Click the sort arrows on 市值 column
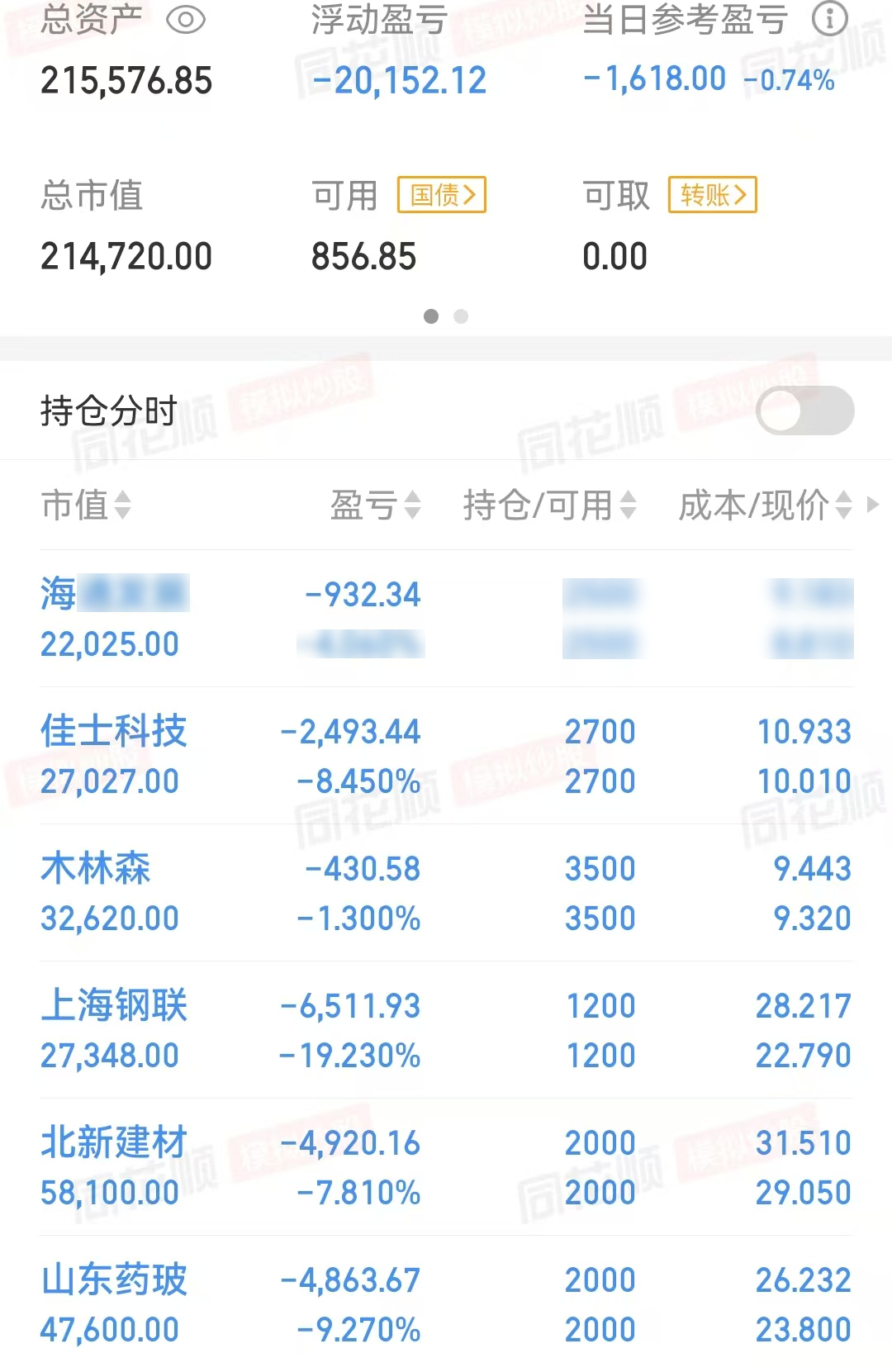This screenshot has width=892, height=1372. [x=126, y=506]
